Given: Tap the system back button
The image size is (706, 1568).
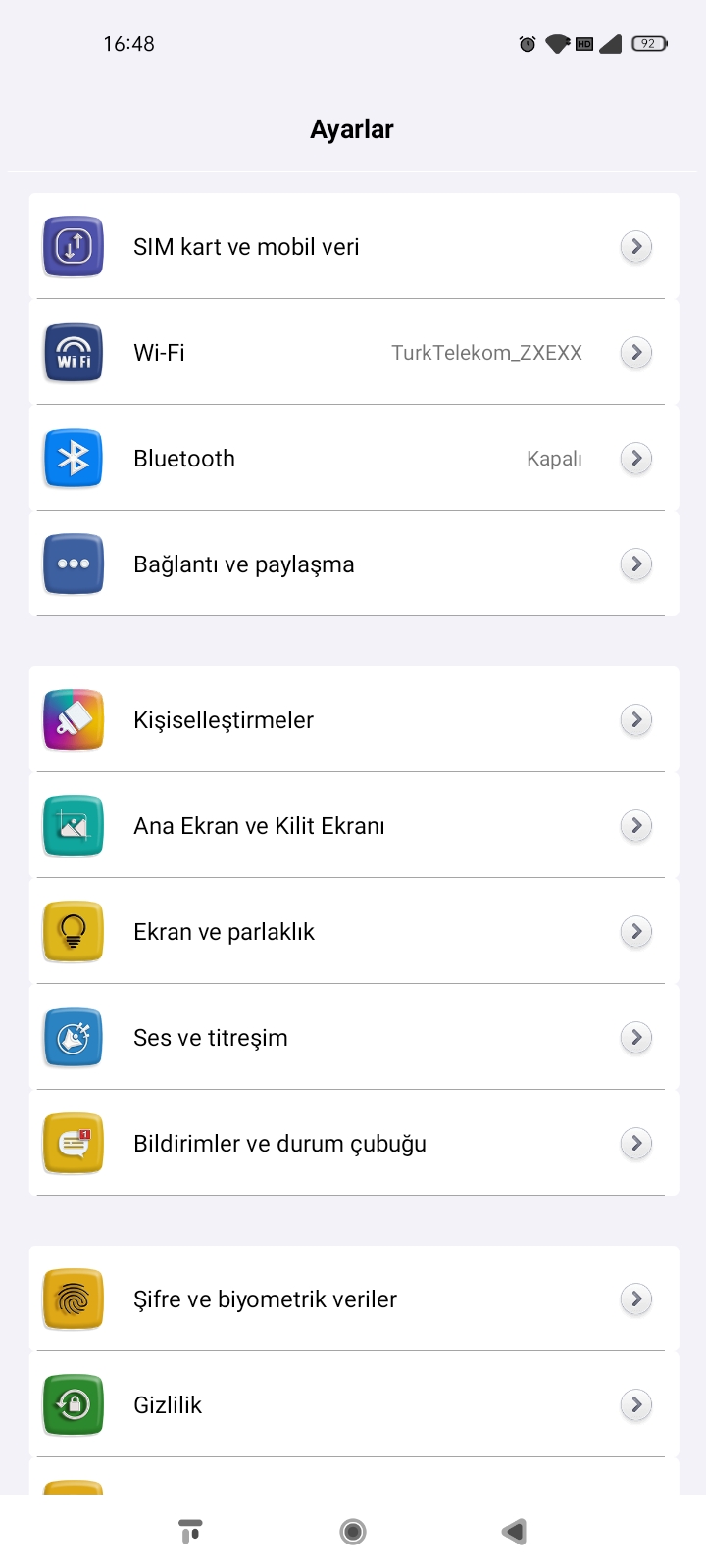Looking at the screenshot, I should pos(515,1531).
